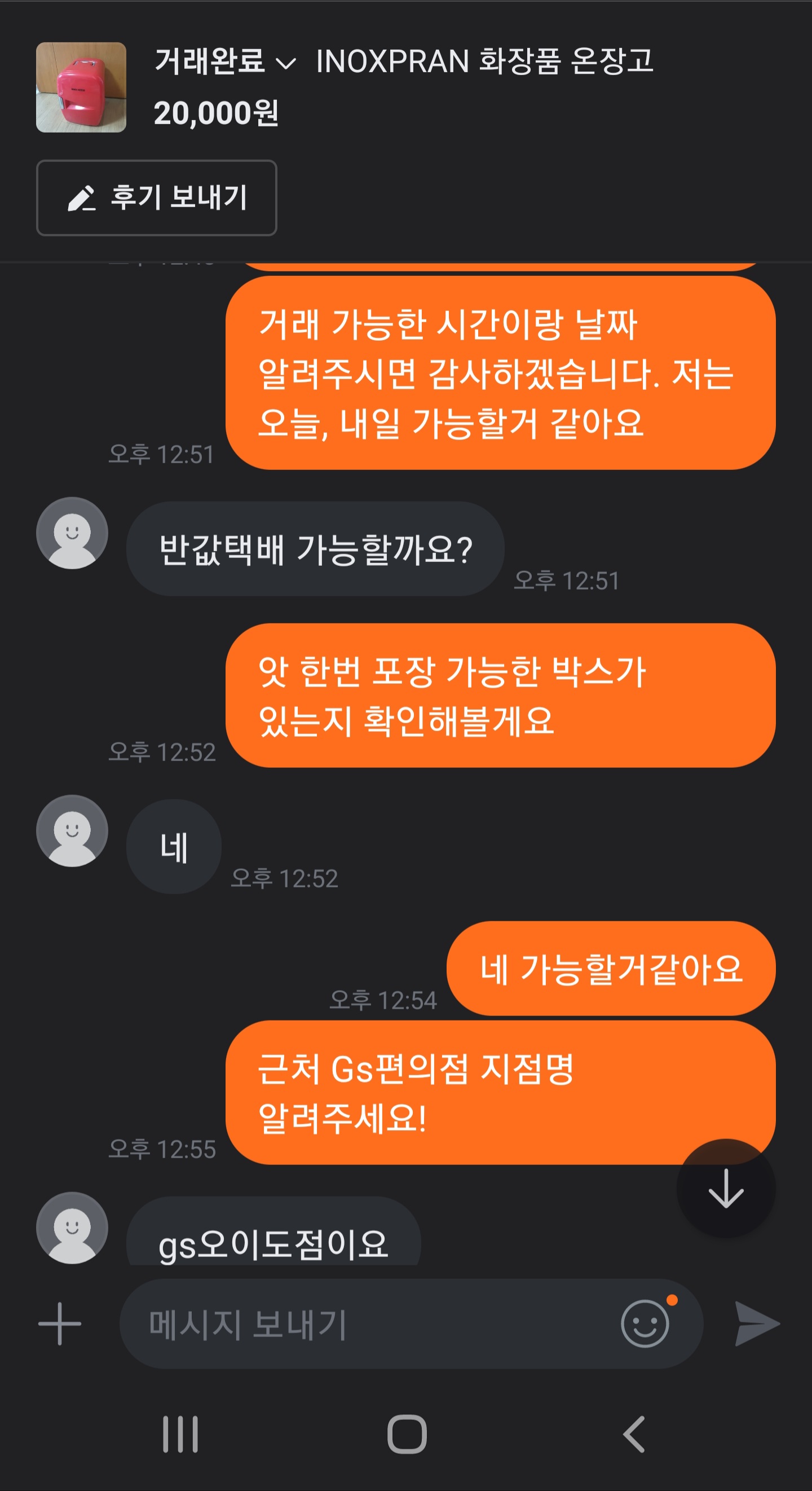Screen dimensions: 812x1491
Task: Open the emoji sticker picker
Action: (645, 1325)
